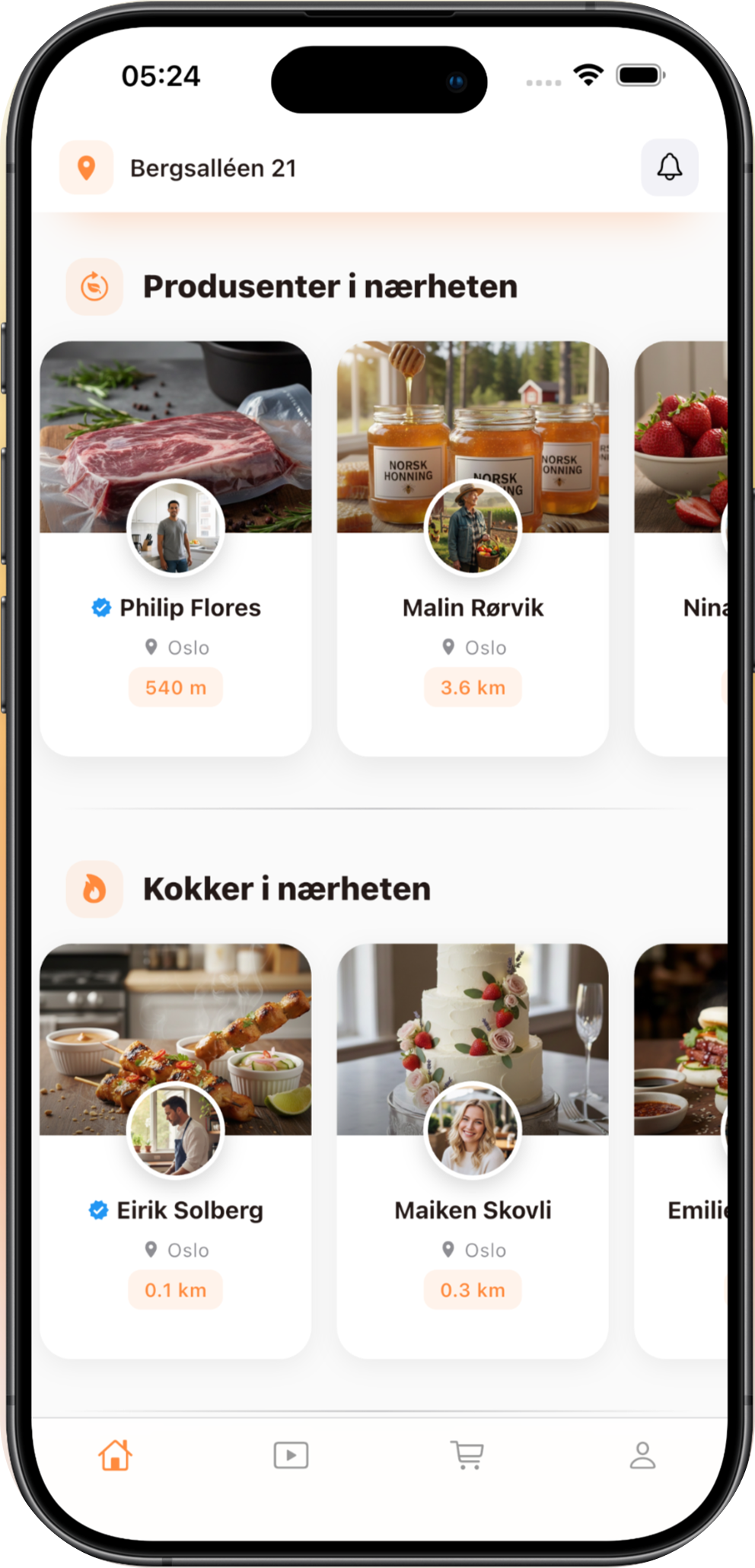Tap the Bergsalléen 21 address text
Image resolution: width=755 pixels, height=1568 pixels.
coord(213,168)
